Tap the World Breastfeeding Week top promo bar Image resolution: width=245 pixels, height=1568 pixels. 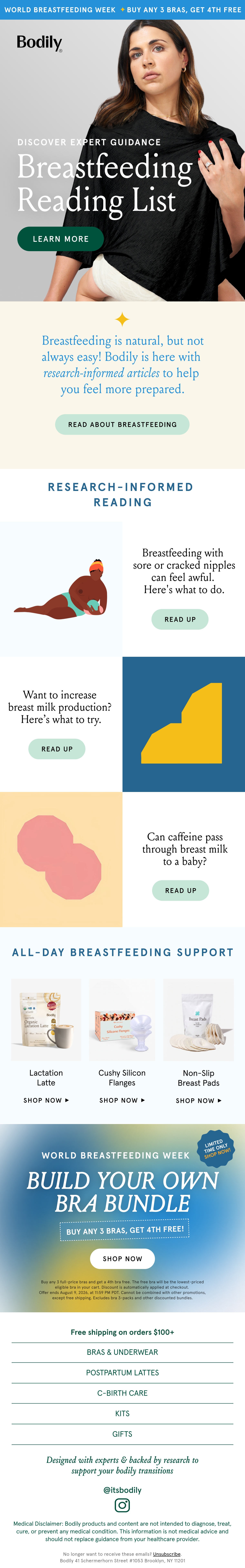tap(122, 10)
